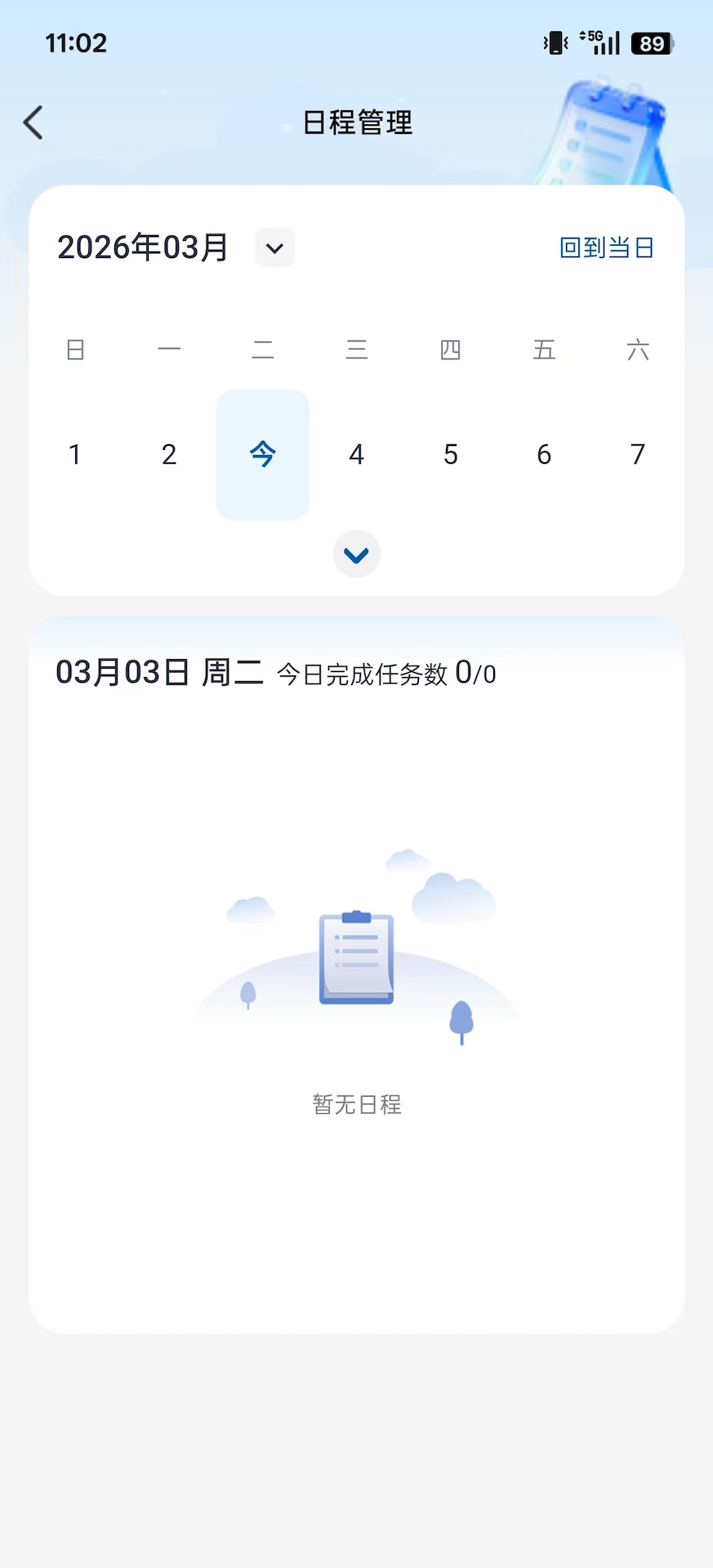Select today's highlighted 今 date cell

[262, 455]
